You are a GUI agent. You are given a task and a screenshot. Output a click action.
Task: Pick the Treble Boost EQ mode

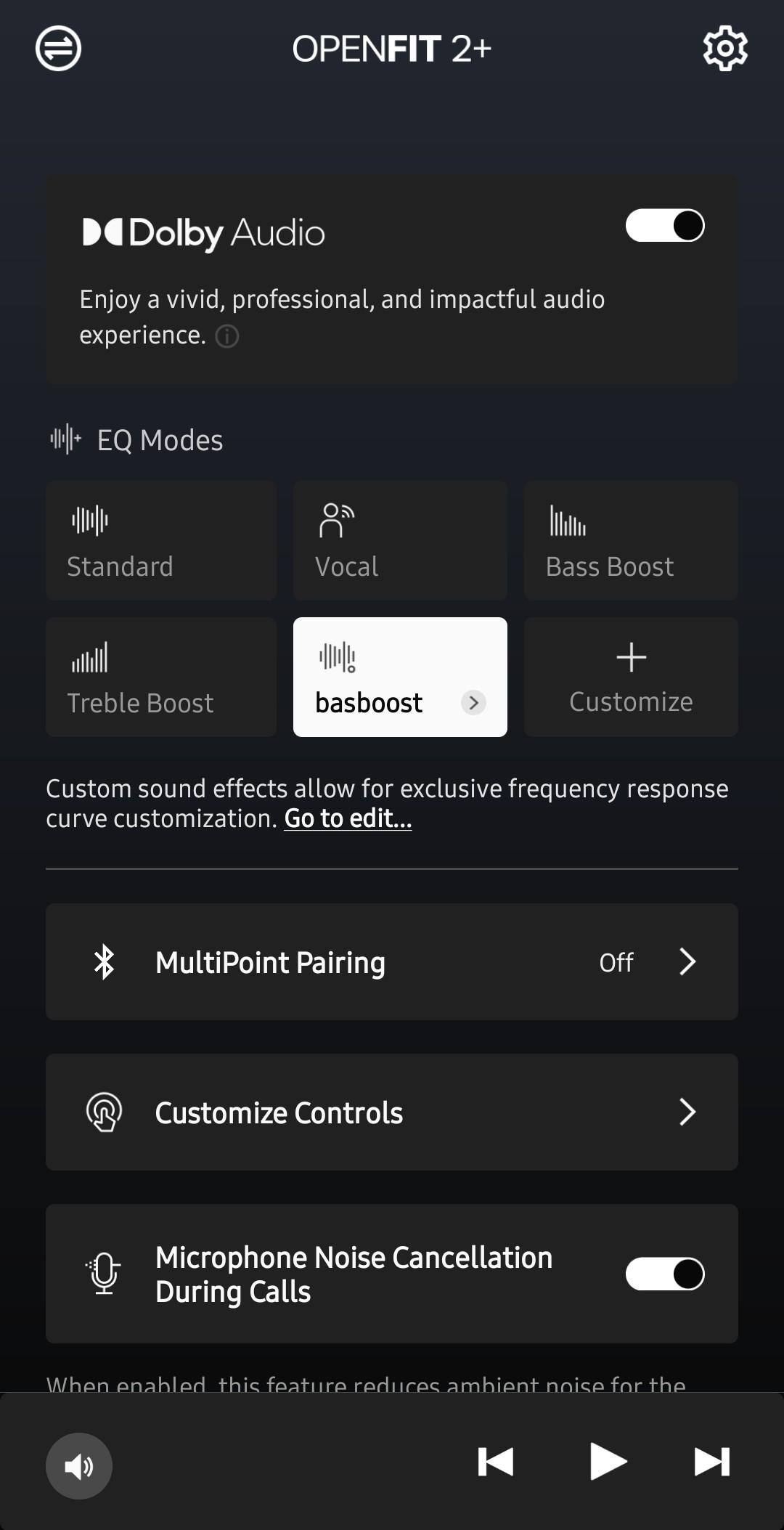point(160,677)
